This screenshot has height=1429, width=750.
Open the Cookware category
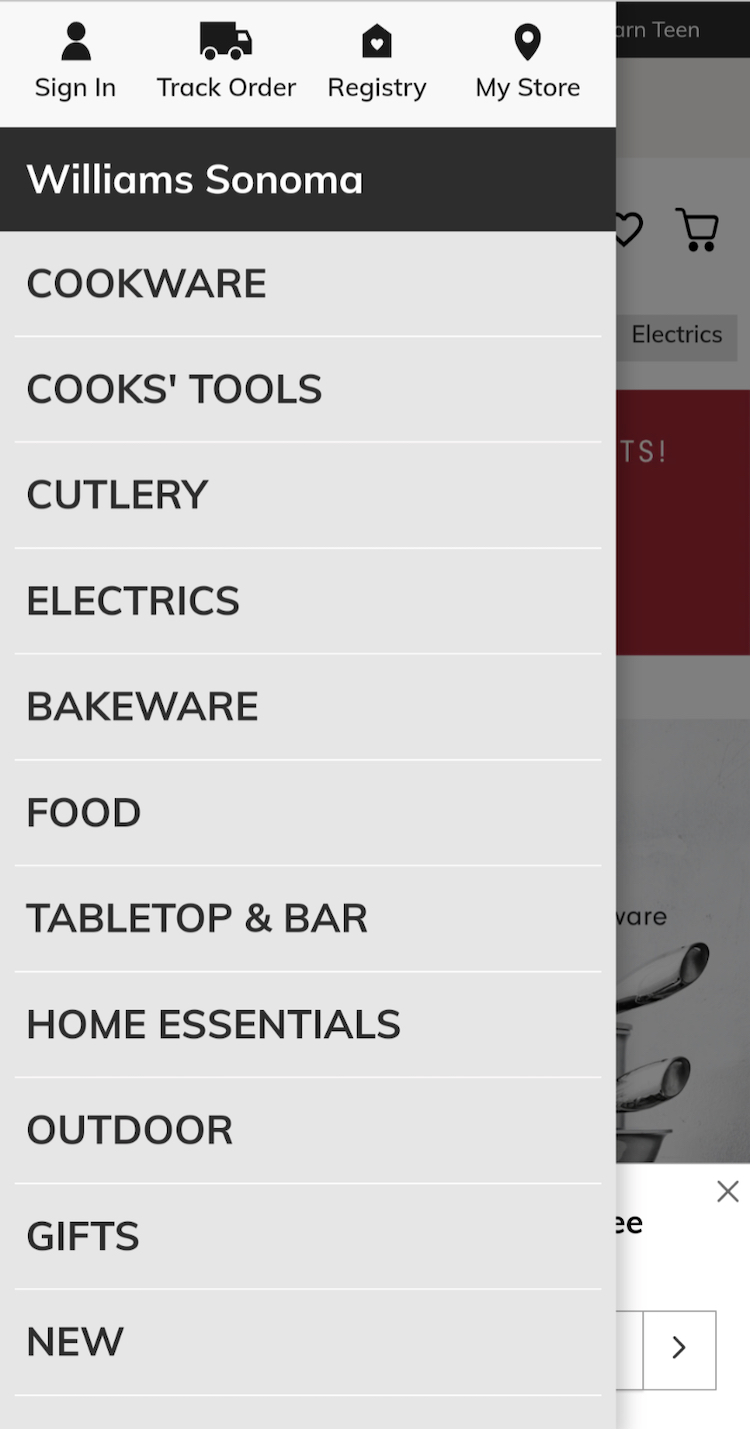[x=146, y=284]
